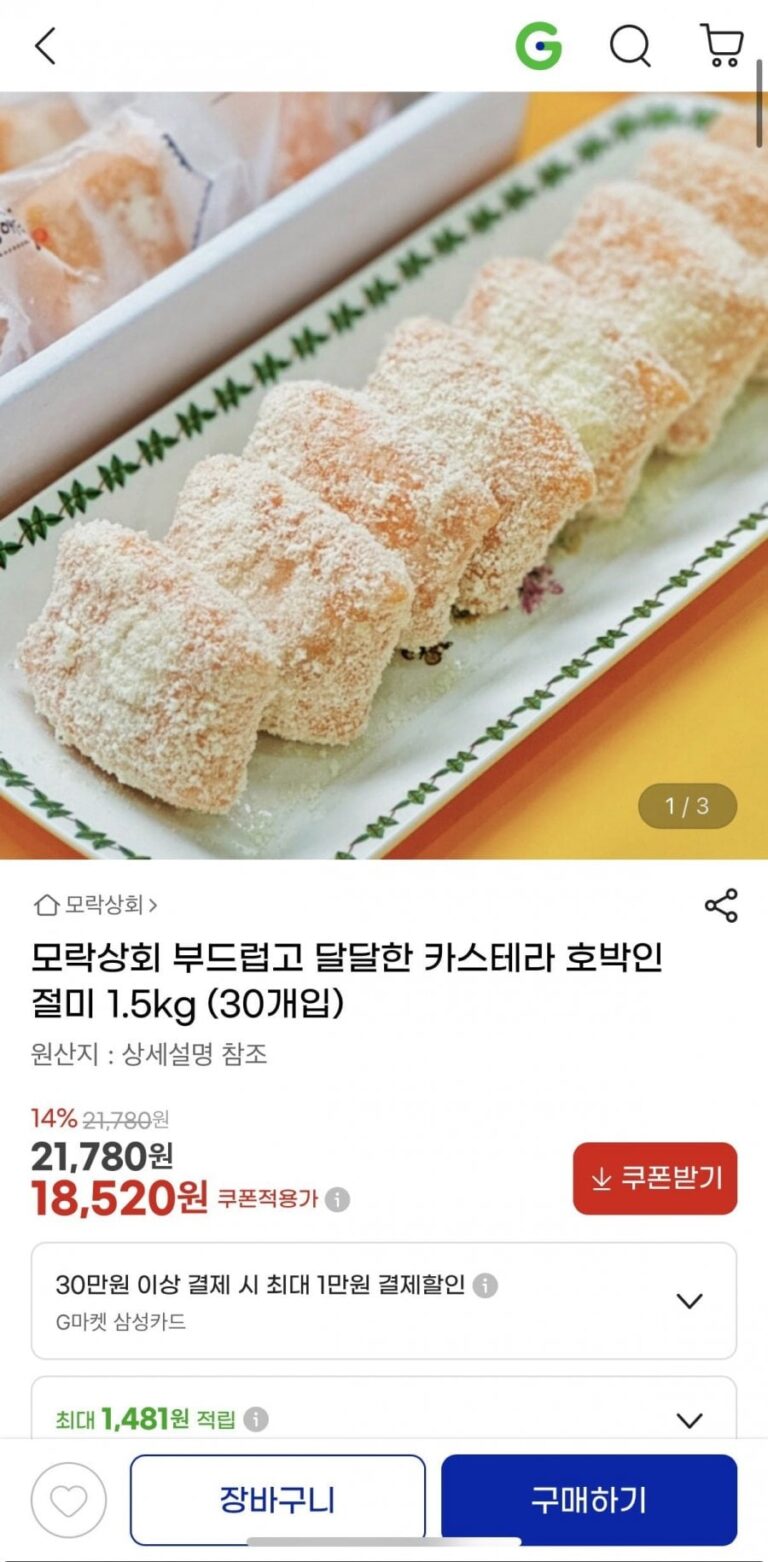The image size is (768, 1562).
Task: Open the Gmarket home logo
Action: [538, 46]
